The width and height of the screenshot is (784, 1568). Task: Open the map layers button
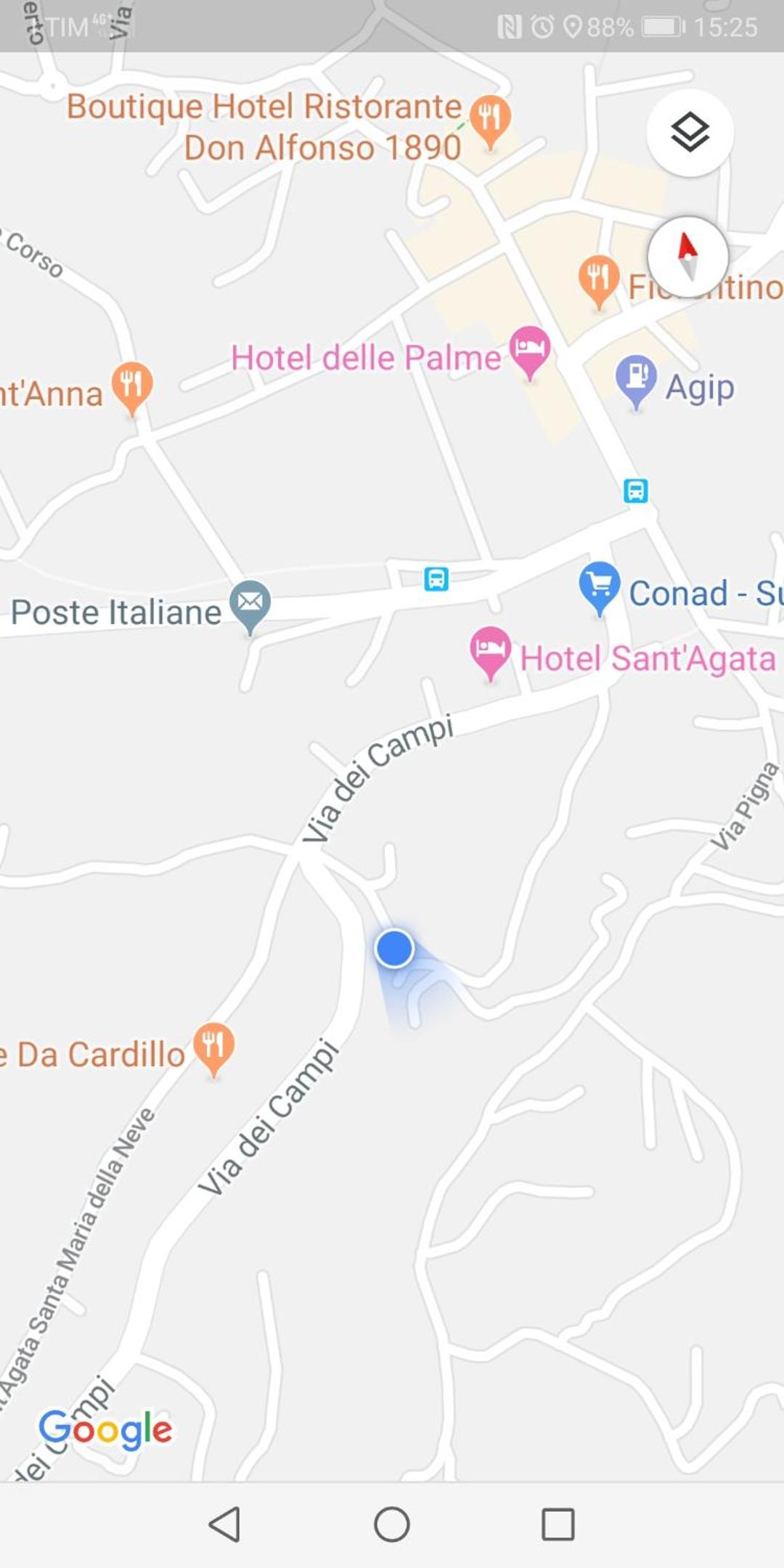(x=690, y=133)
